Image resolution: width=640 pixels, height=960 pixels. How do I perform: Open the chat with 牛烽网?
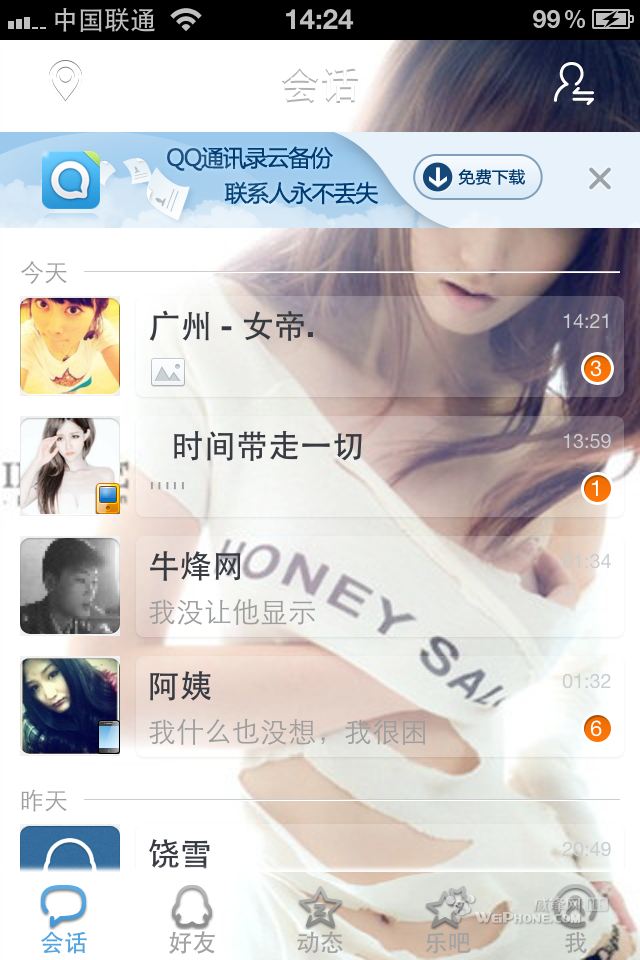point(378,586)
